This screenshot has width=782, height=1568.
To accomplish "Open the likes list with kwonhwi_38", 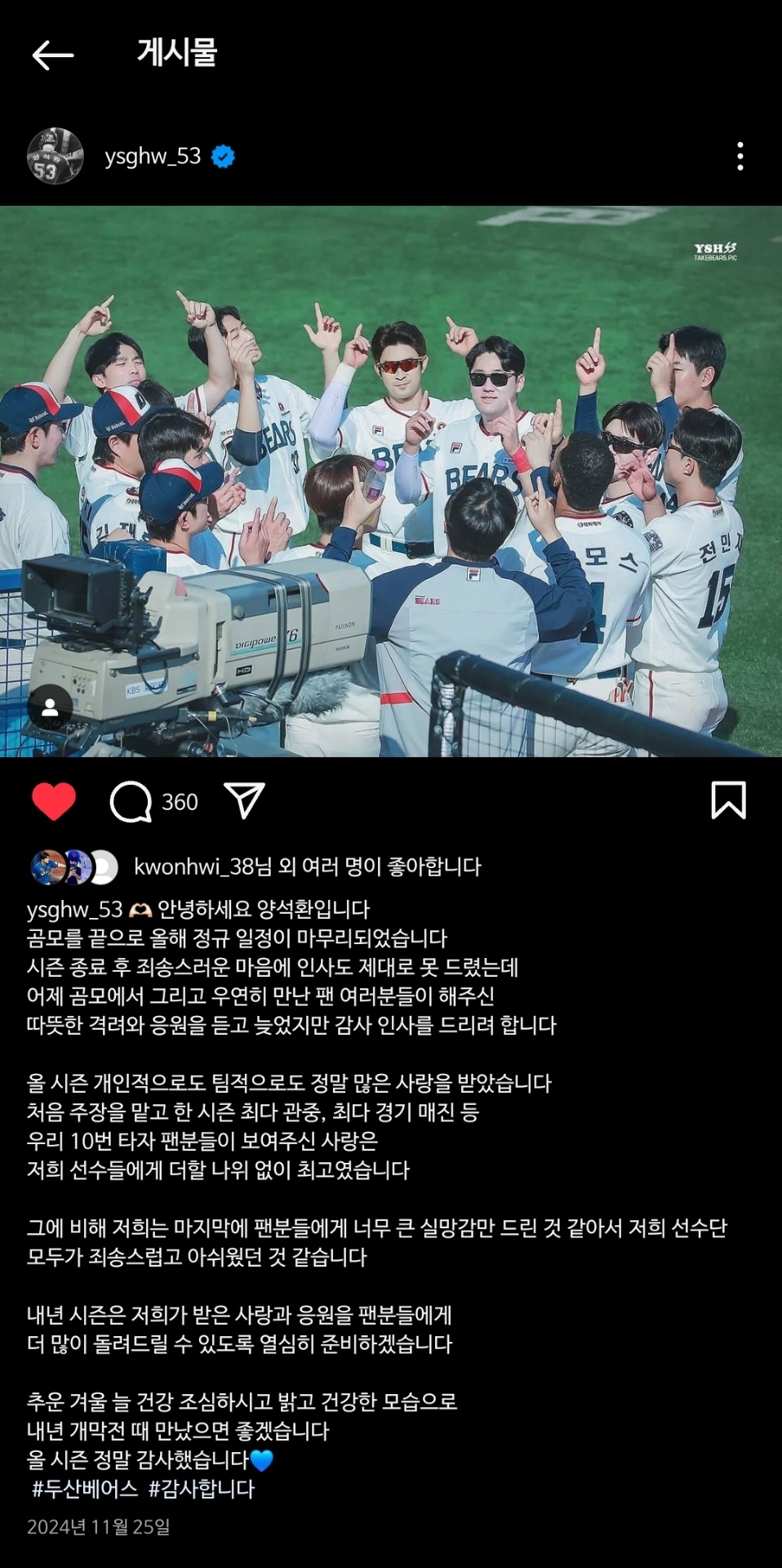I will tap(307, 866).
